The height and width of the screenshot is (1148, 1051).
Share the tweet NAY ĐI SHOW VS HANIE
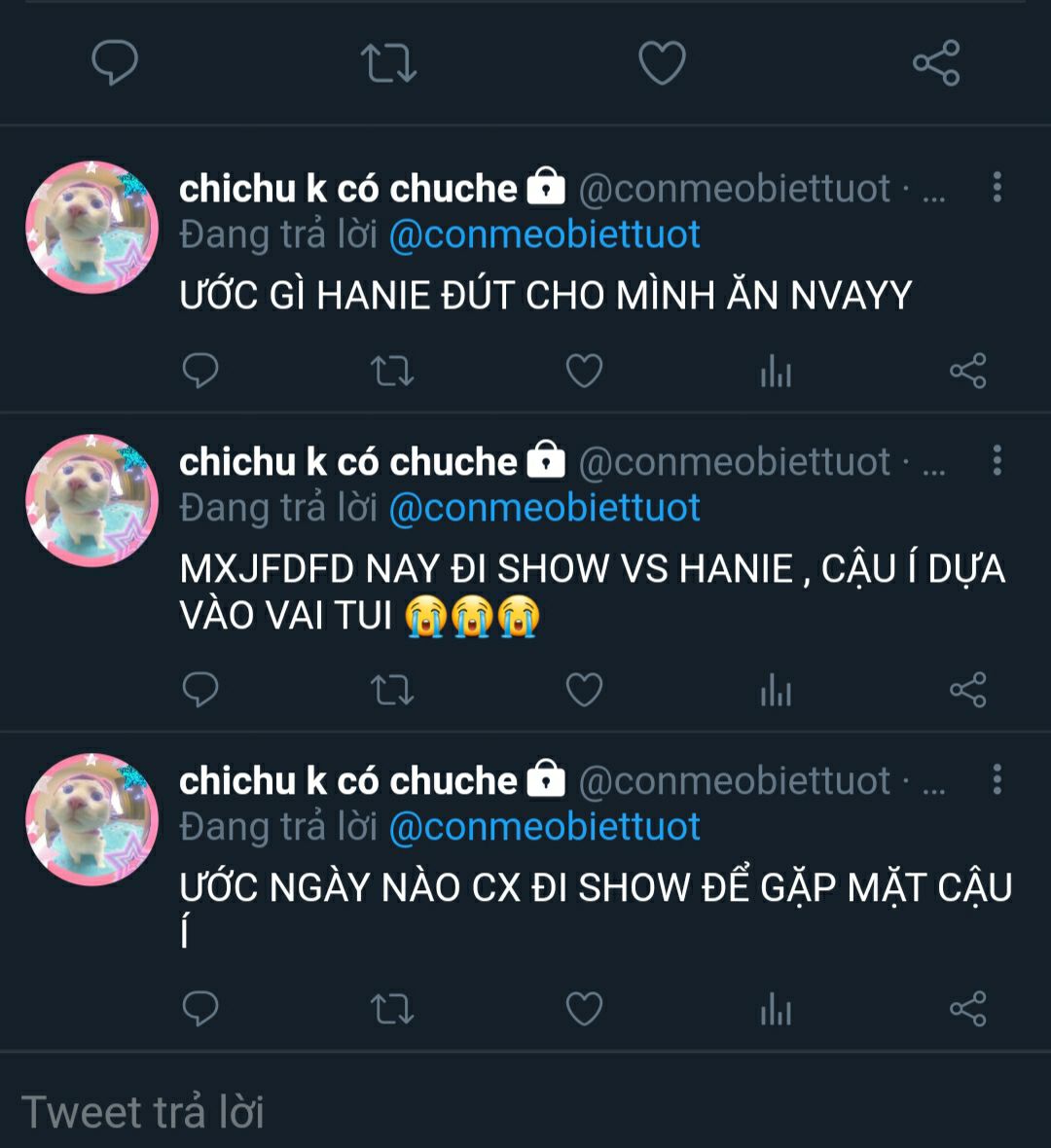(x=967, y=690)
